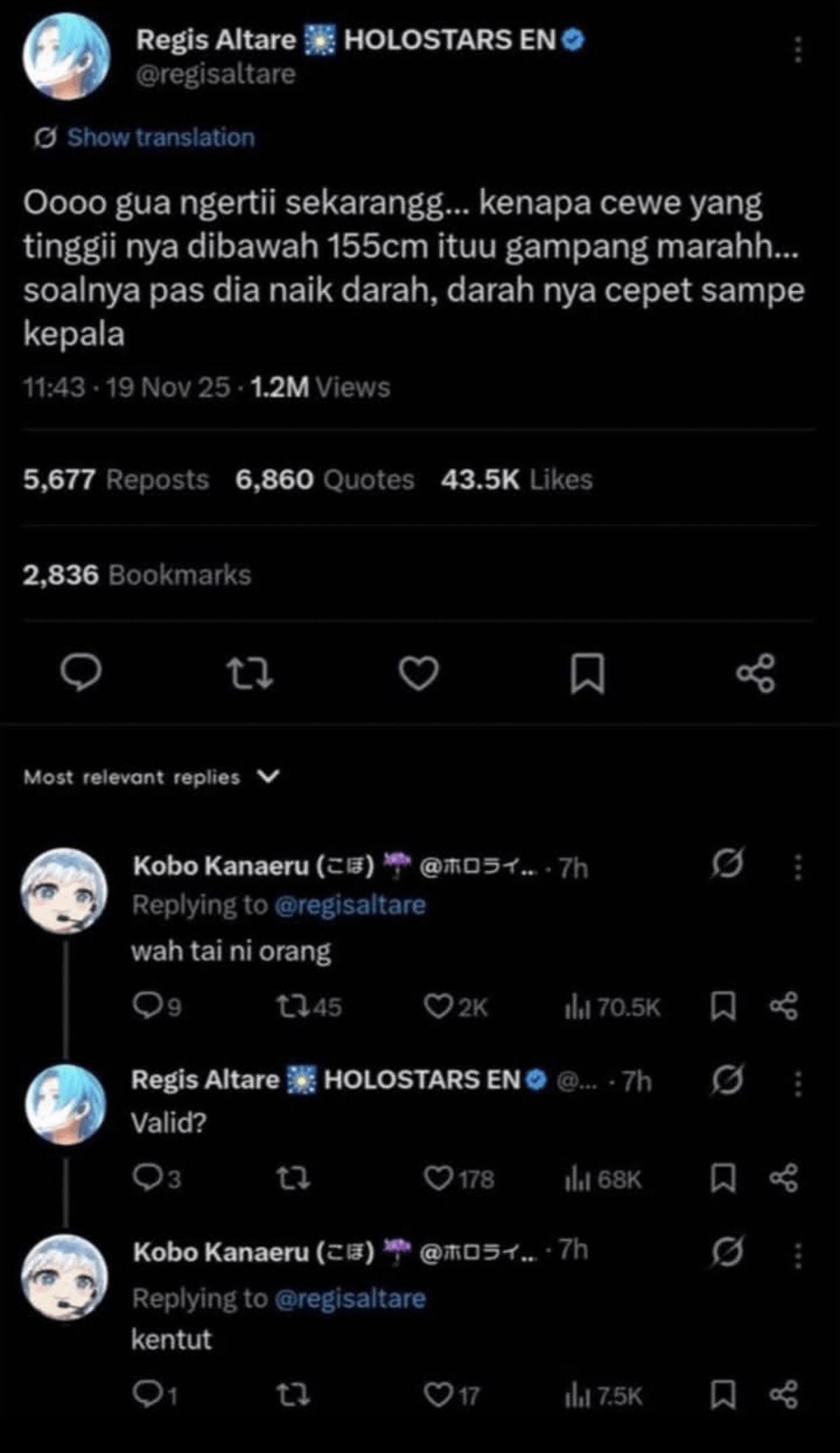Share the main post
The height and width of the screenshot is (1453, 840).
755,674
